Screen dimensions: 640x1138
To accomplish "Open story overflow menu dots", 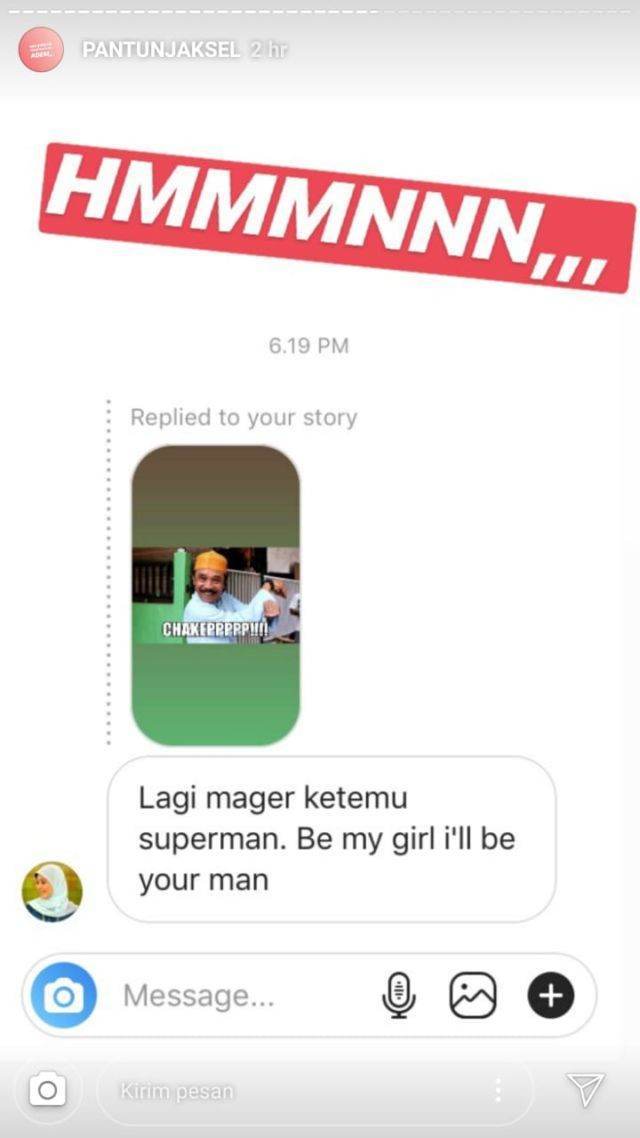I will pos(497,1090).
